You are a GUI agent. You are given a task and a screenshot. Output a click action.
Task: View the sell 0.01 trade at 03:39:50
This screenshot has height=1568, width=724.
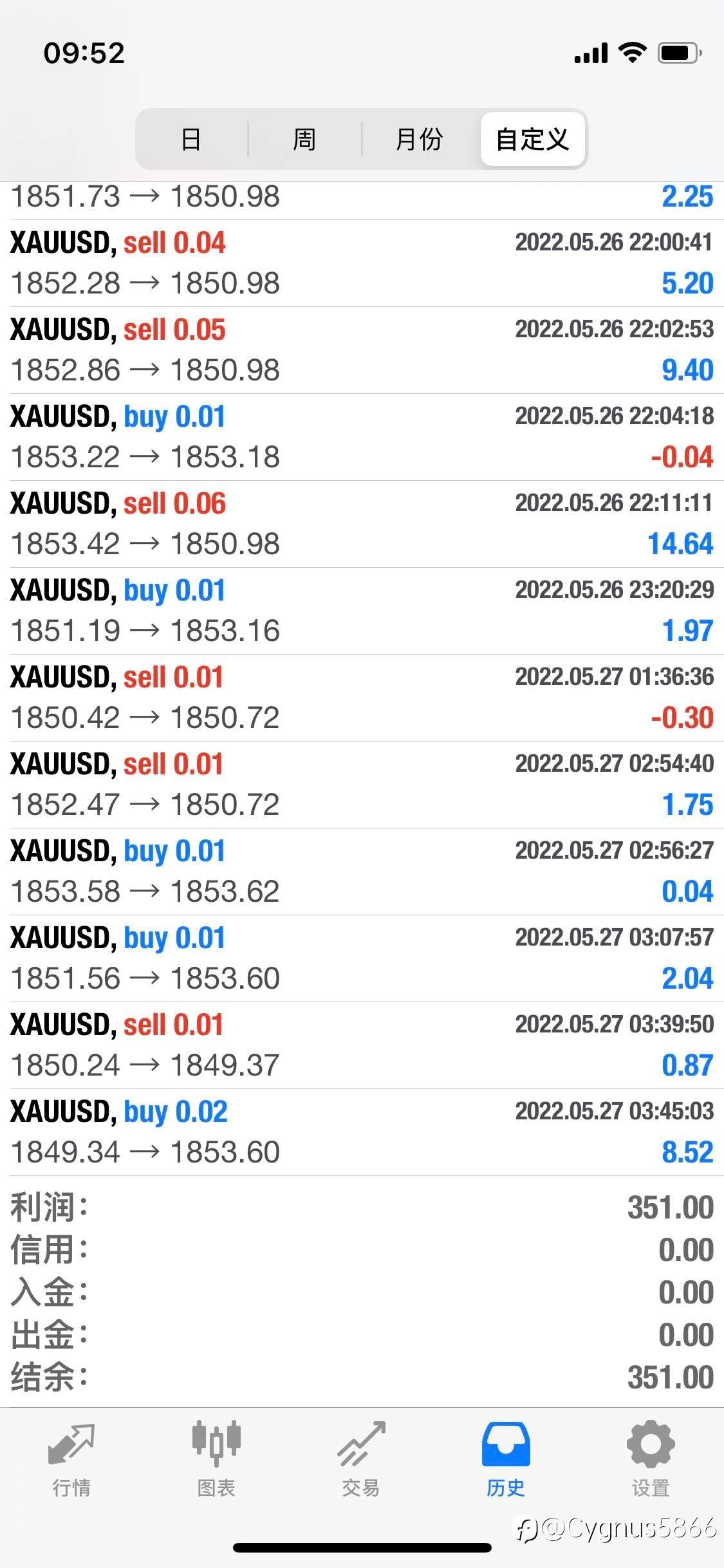pyautogui.click(x=362, y=1045)
